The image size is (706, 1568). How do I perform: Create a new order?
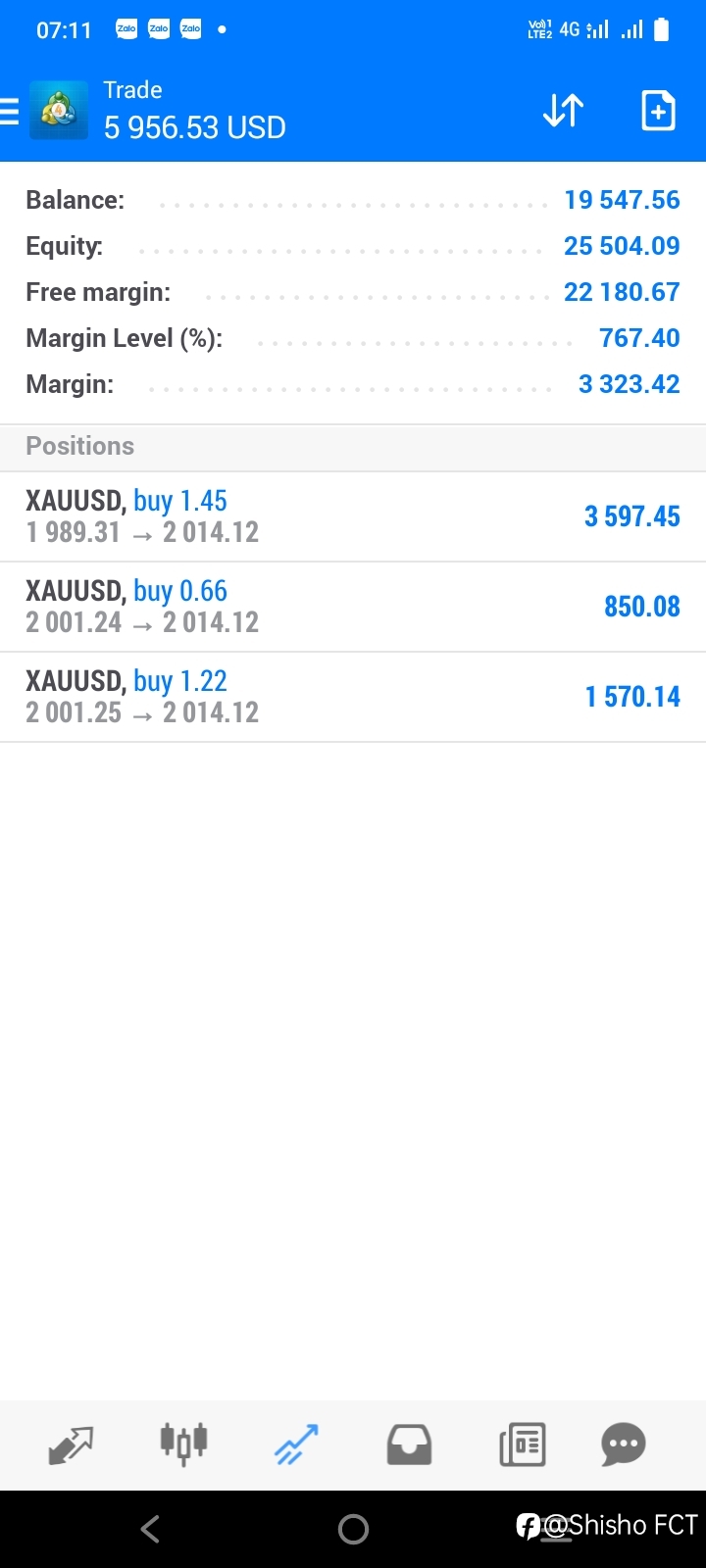[x=658, y=111]
